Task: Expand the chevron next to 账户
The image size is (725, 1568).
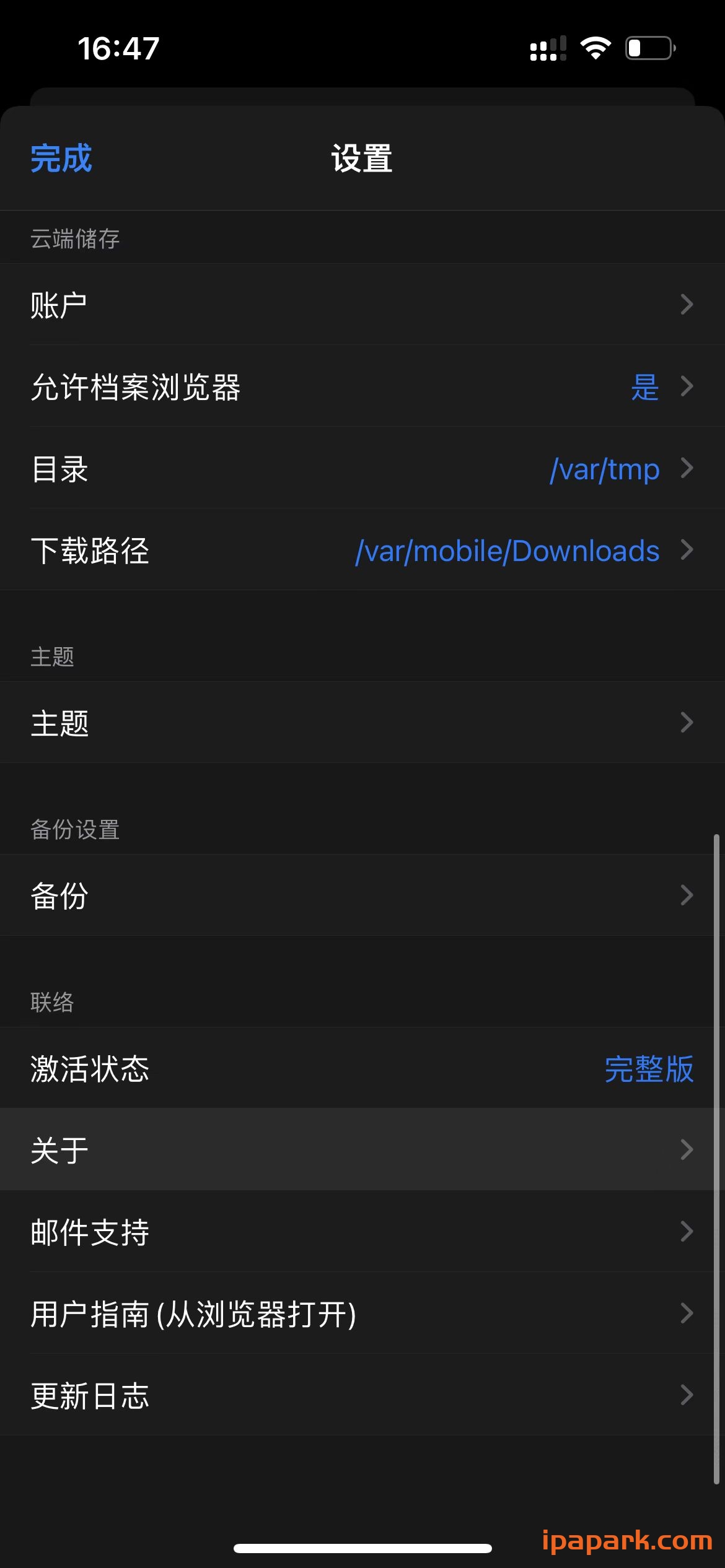Action: coord(687,304)
